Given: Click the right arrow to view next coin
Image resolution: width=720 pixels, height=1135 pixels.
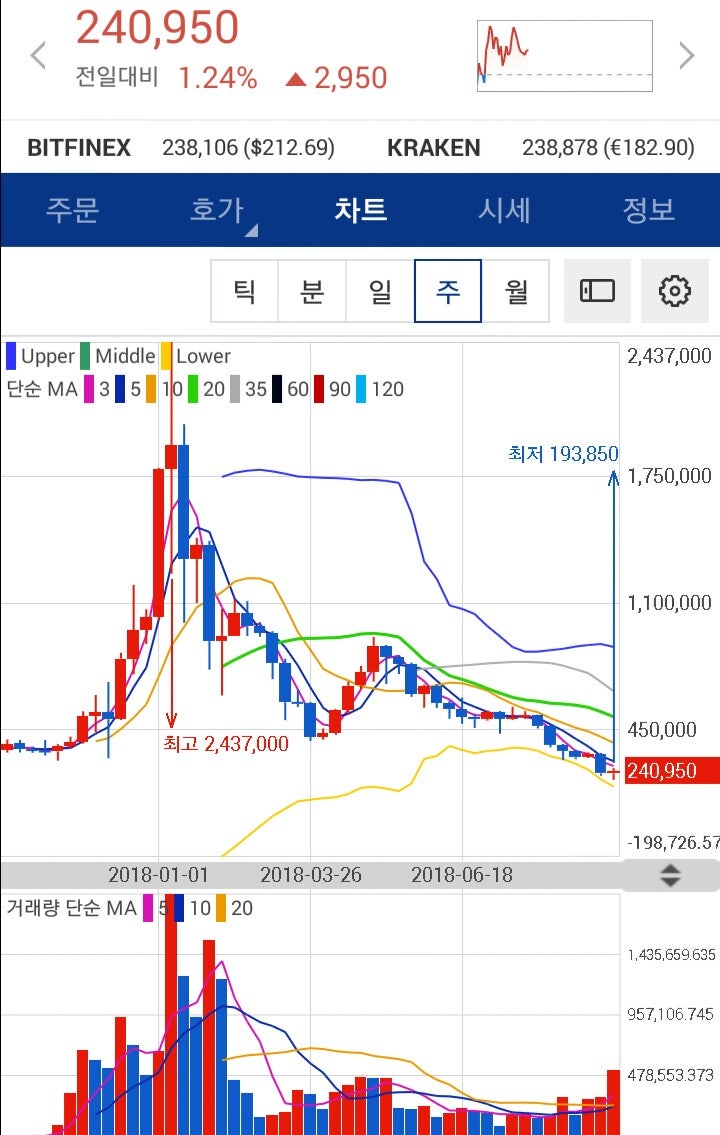Looking at the screenshot, I should [686, 54].
